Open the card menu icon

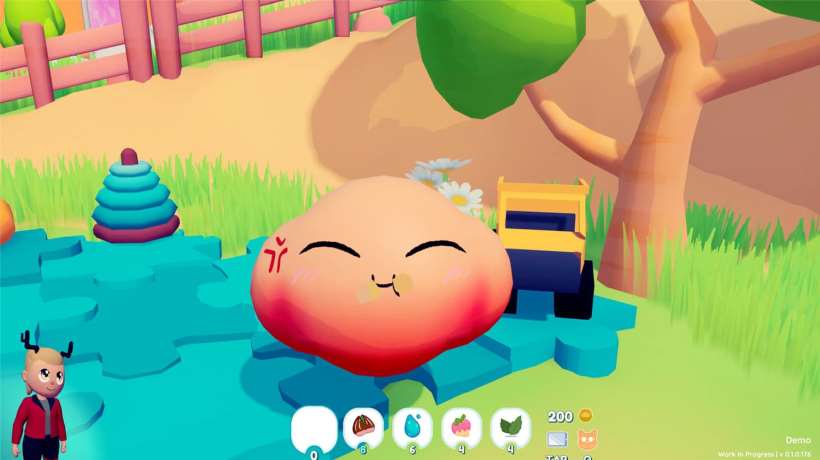point(558,439)
